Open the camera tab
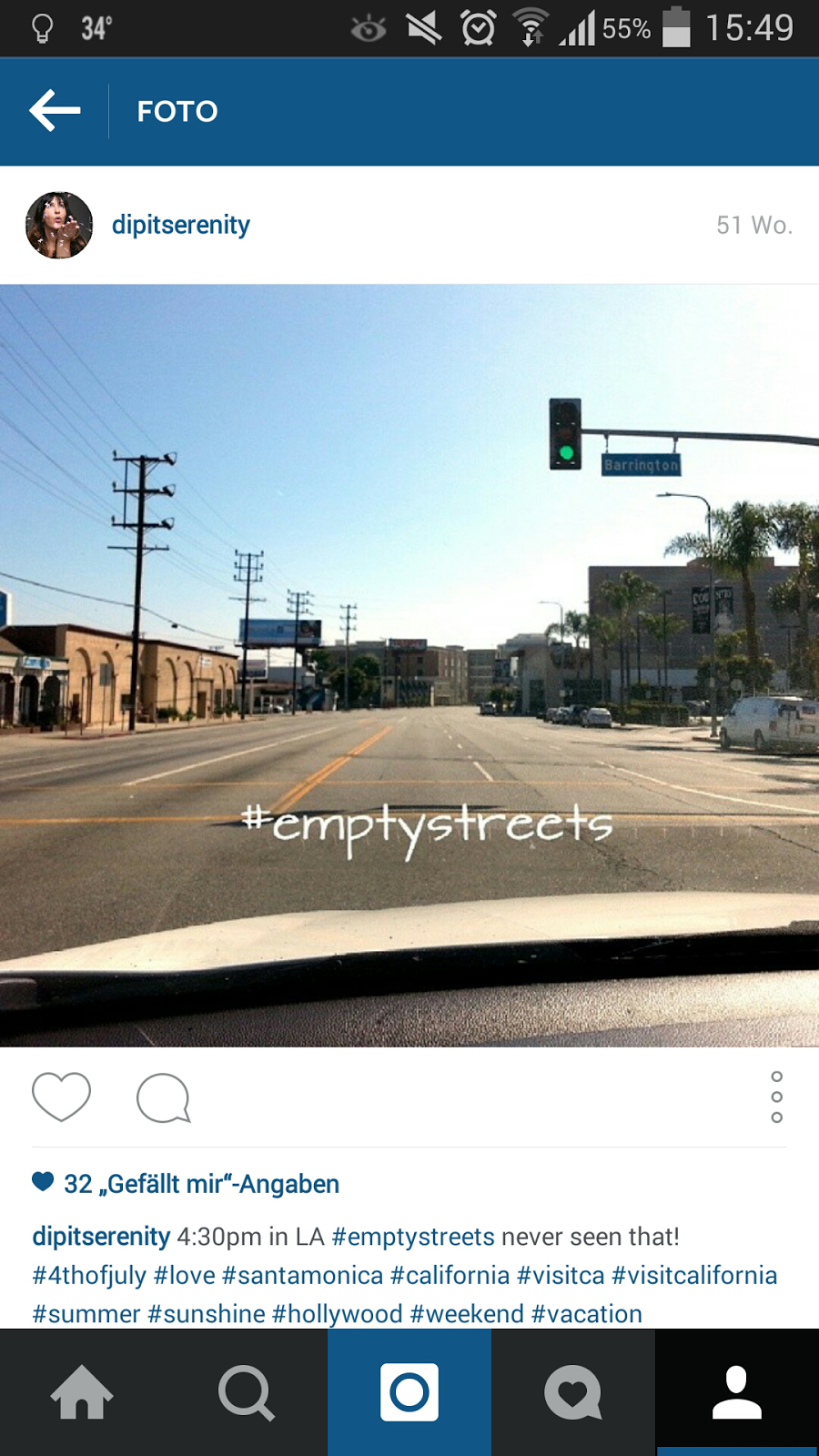Image resolution: width=819 pixels, height=1456 pixels. [409, 1392]
